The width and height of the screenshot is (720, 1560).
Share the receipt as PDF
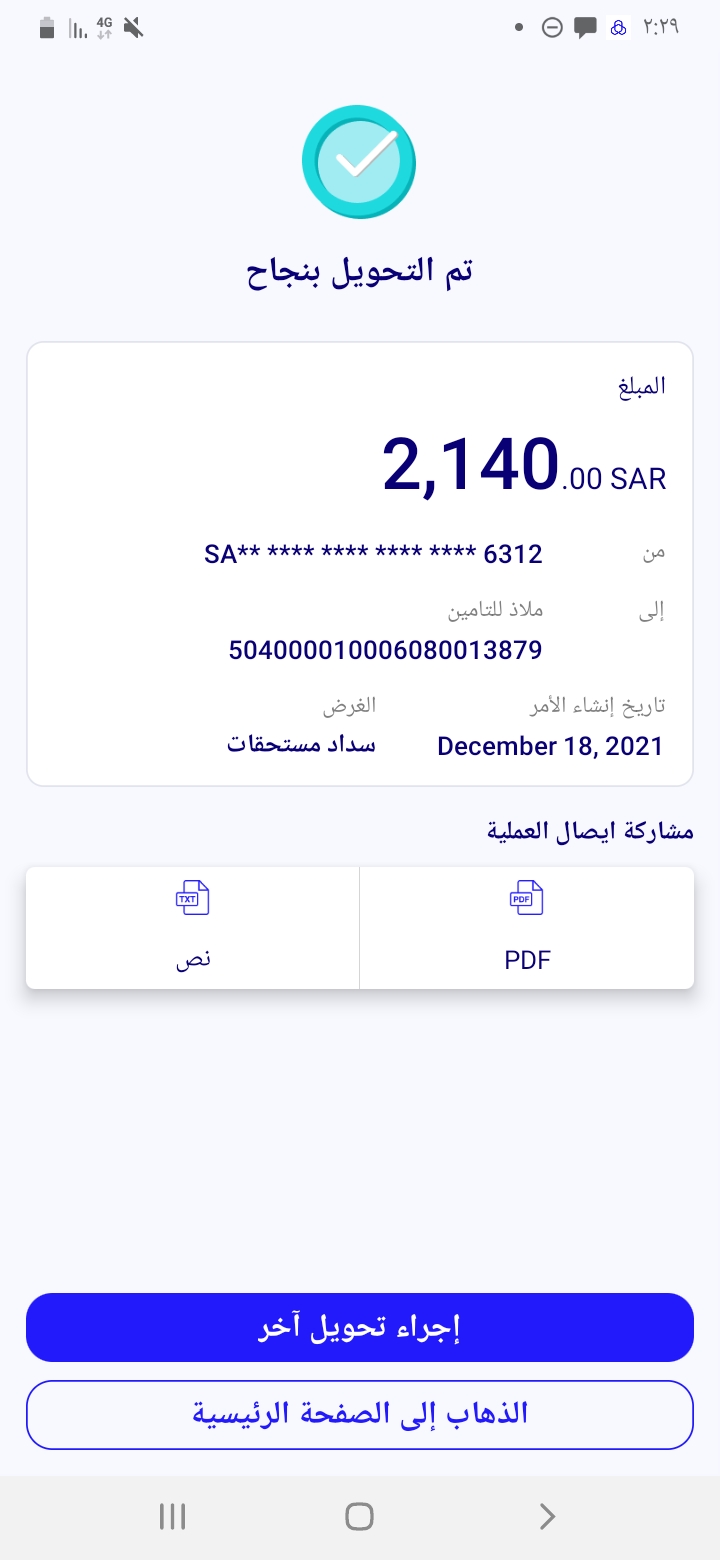pos(527,928)
